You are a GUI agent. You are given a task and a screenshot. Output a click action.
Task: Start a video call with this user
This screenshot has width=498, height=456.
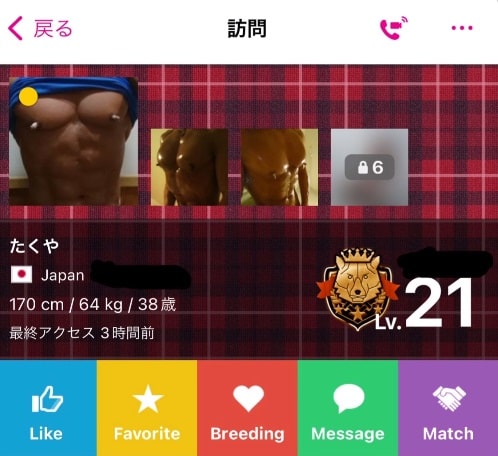coord(394,28)
